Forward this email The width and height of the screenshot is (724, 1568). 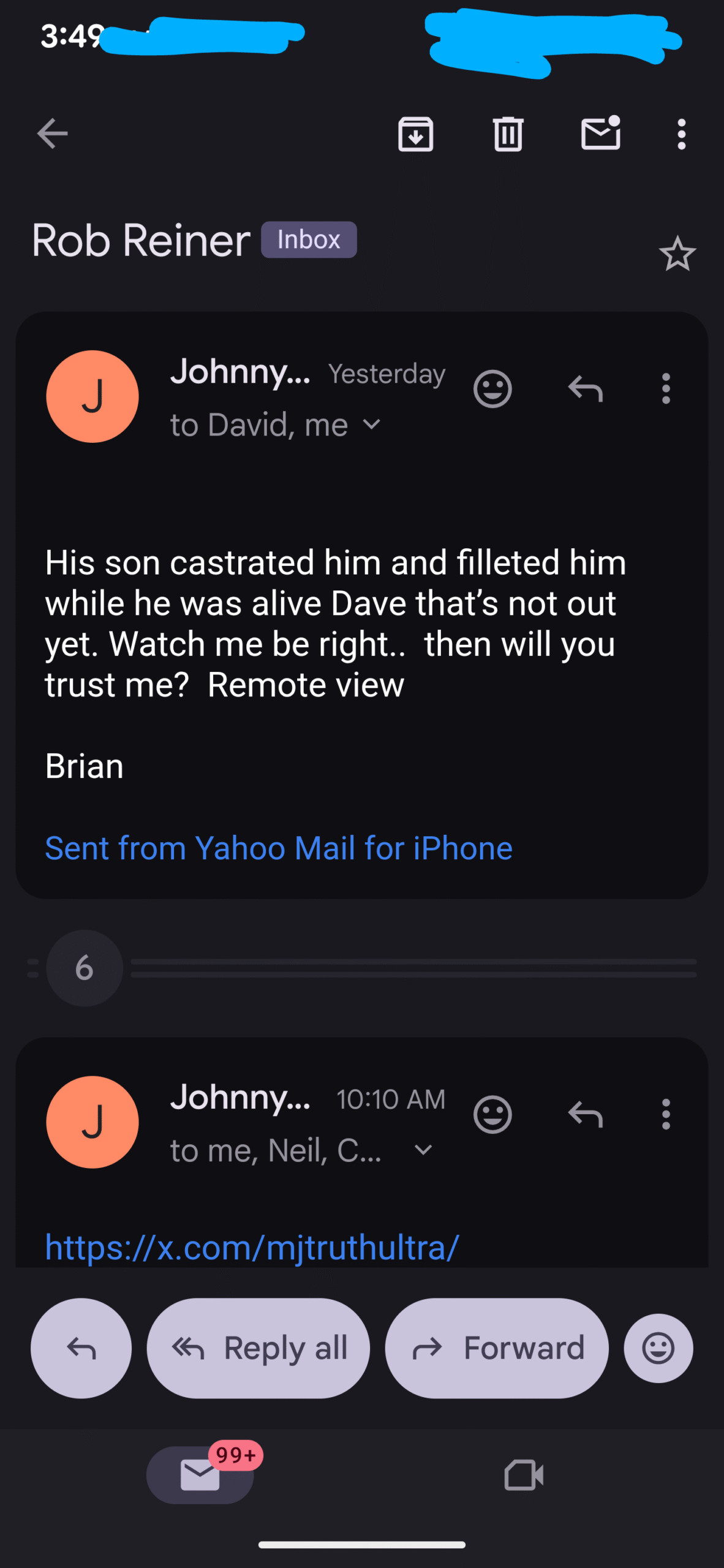pyautogui.click(x=497, y=1347)
